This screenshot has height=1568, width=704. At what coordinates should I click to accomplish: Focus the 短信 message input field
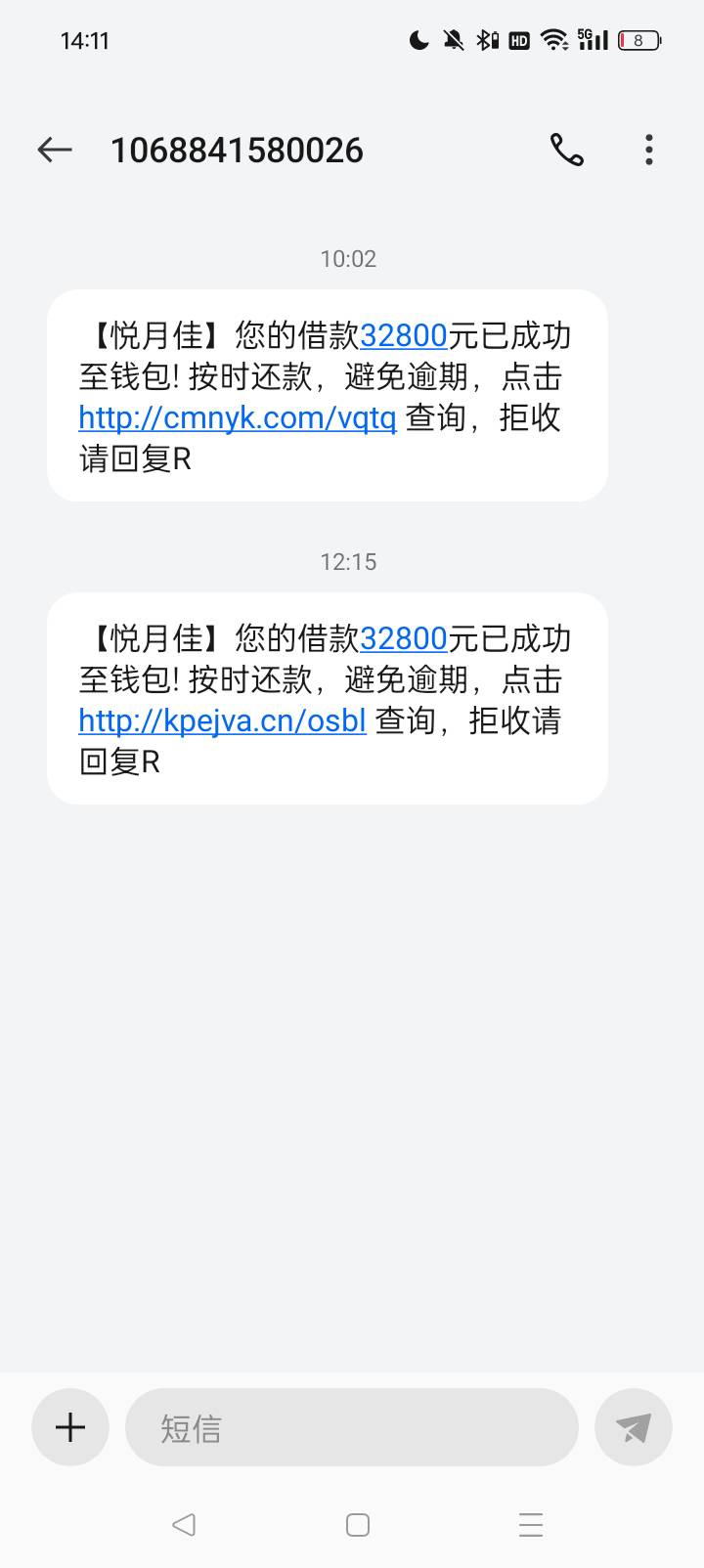(x=352, y=1427)
